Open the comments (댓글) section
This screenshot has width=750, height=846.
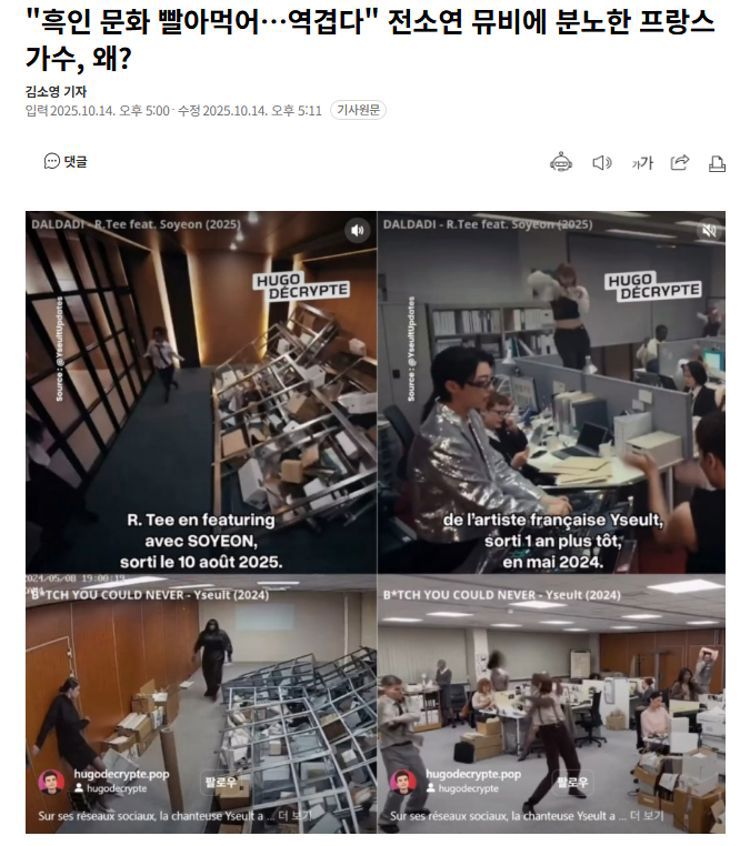[66, 161]
